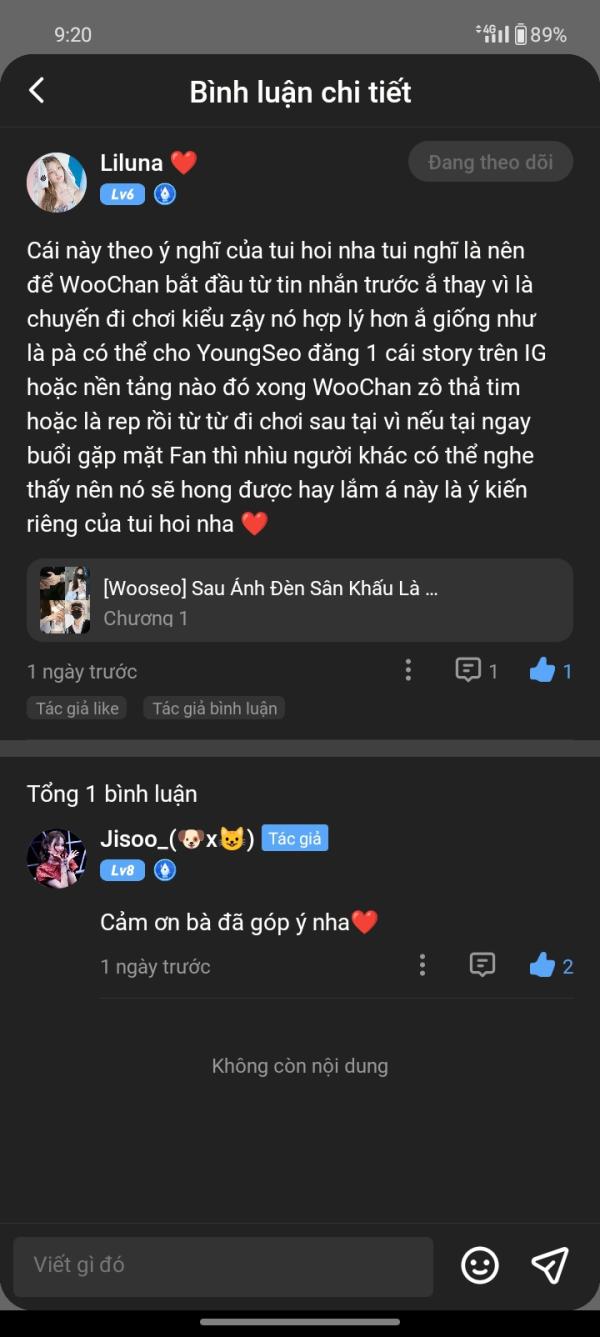Open the Wooseo story card Chương 1
The image size is (600, 1337).
tap(300, 600)
